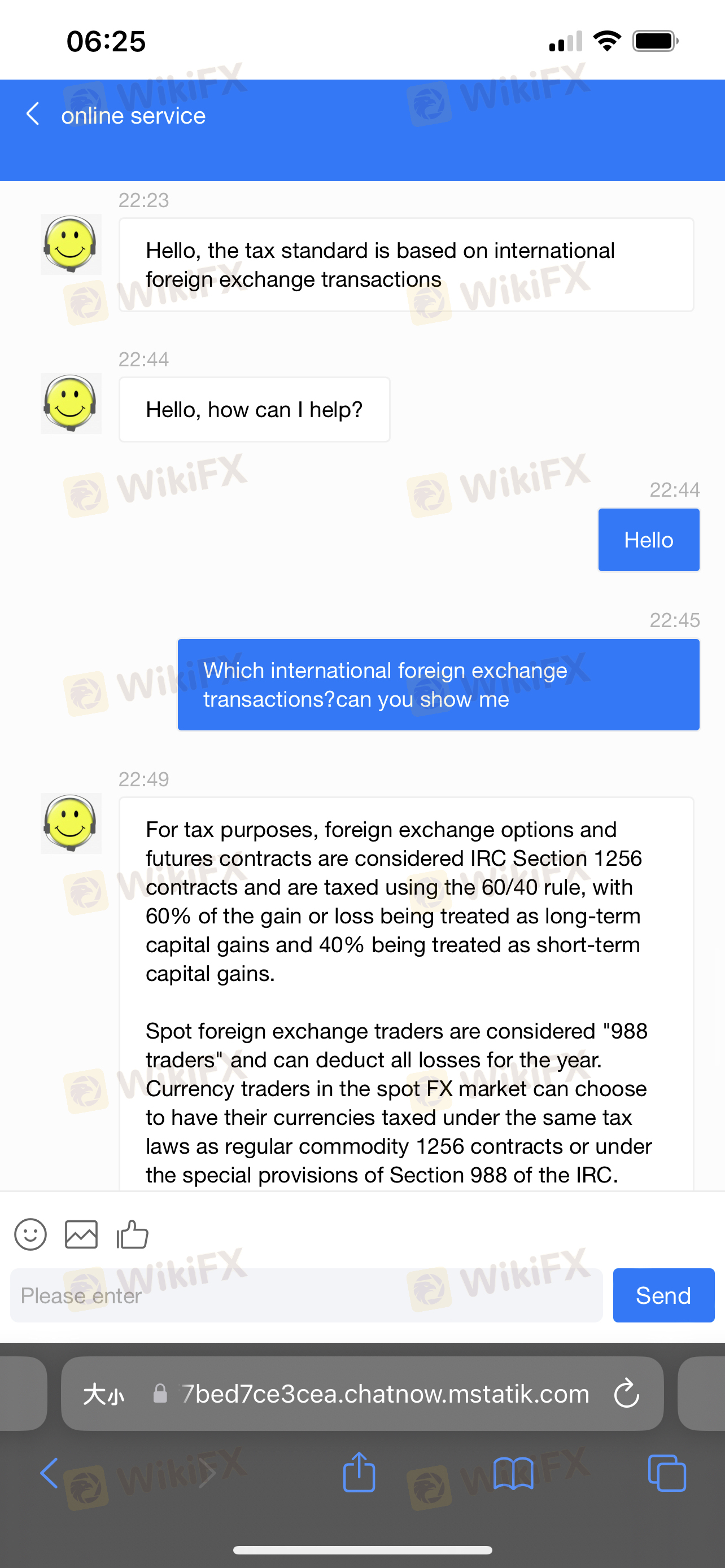This screenshot has width=725, height=1568.
Task: Open Safari bookmarks
Action: coord(513,1473)
